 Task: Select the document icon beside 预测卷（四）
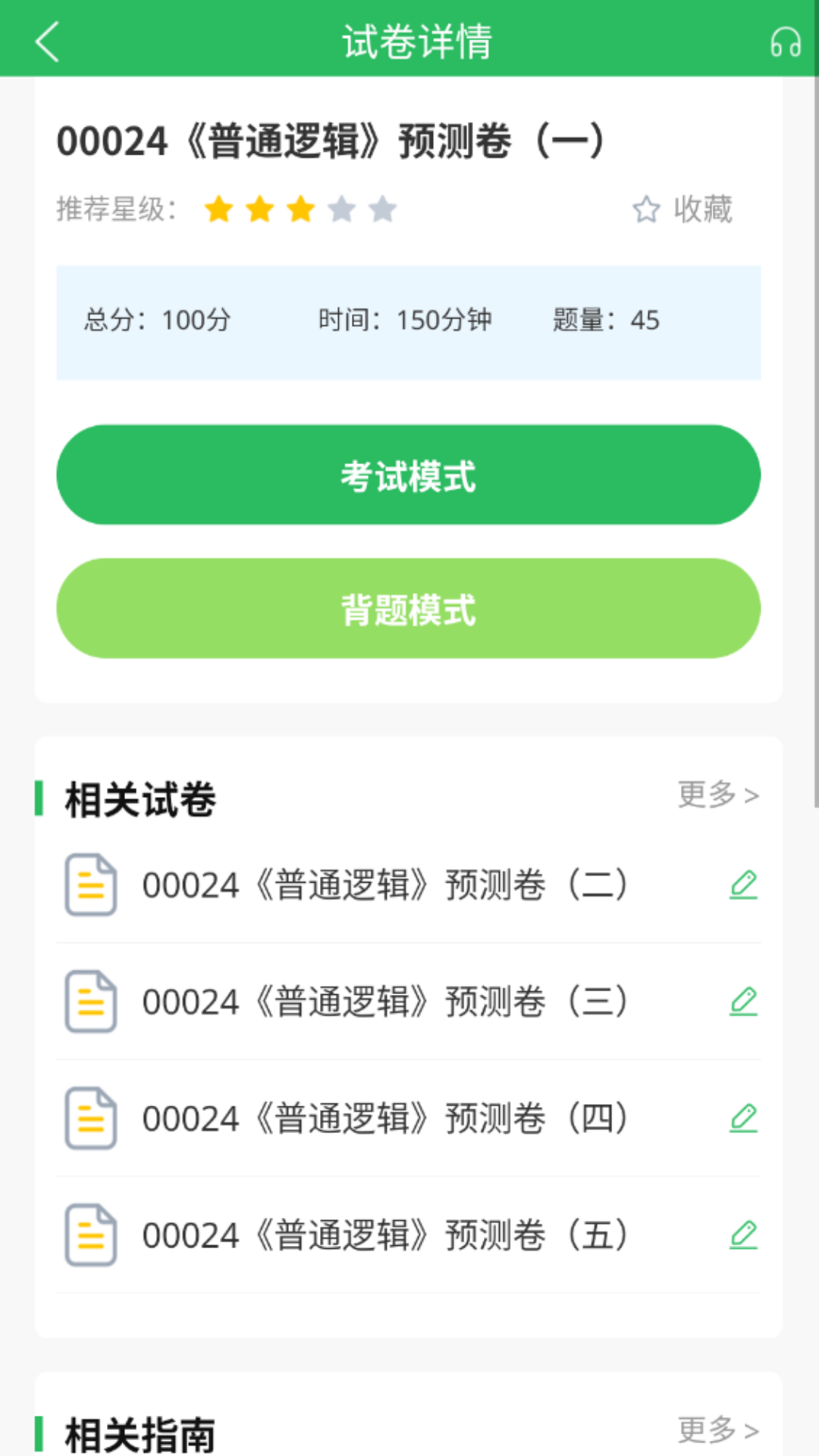91,1118
